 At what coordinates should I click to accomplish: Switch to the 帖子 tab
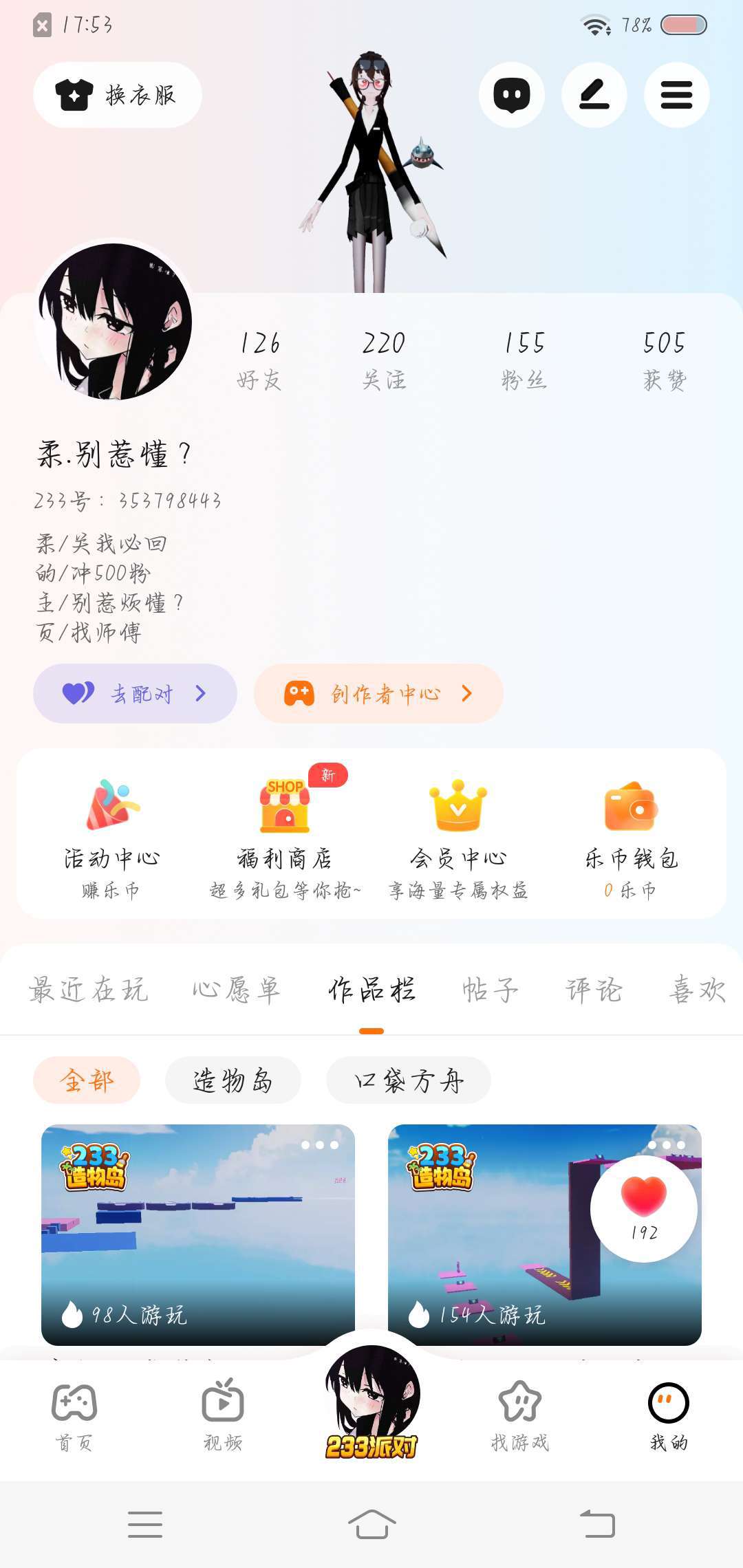coord(490,990)
